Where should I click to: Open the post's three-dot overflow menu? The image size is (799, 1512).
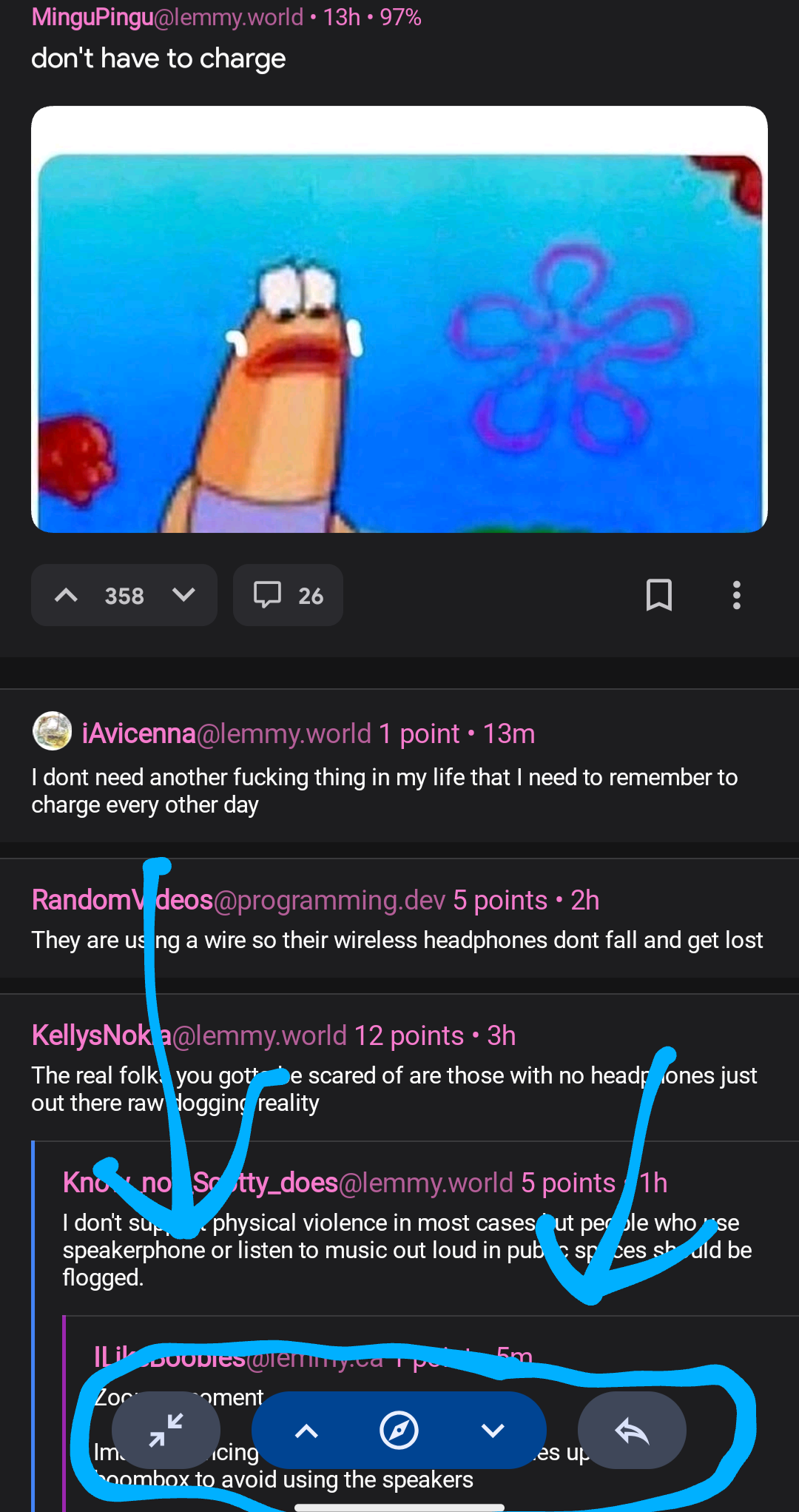pyautogui.click(x=736, y=595)
